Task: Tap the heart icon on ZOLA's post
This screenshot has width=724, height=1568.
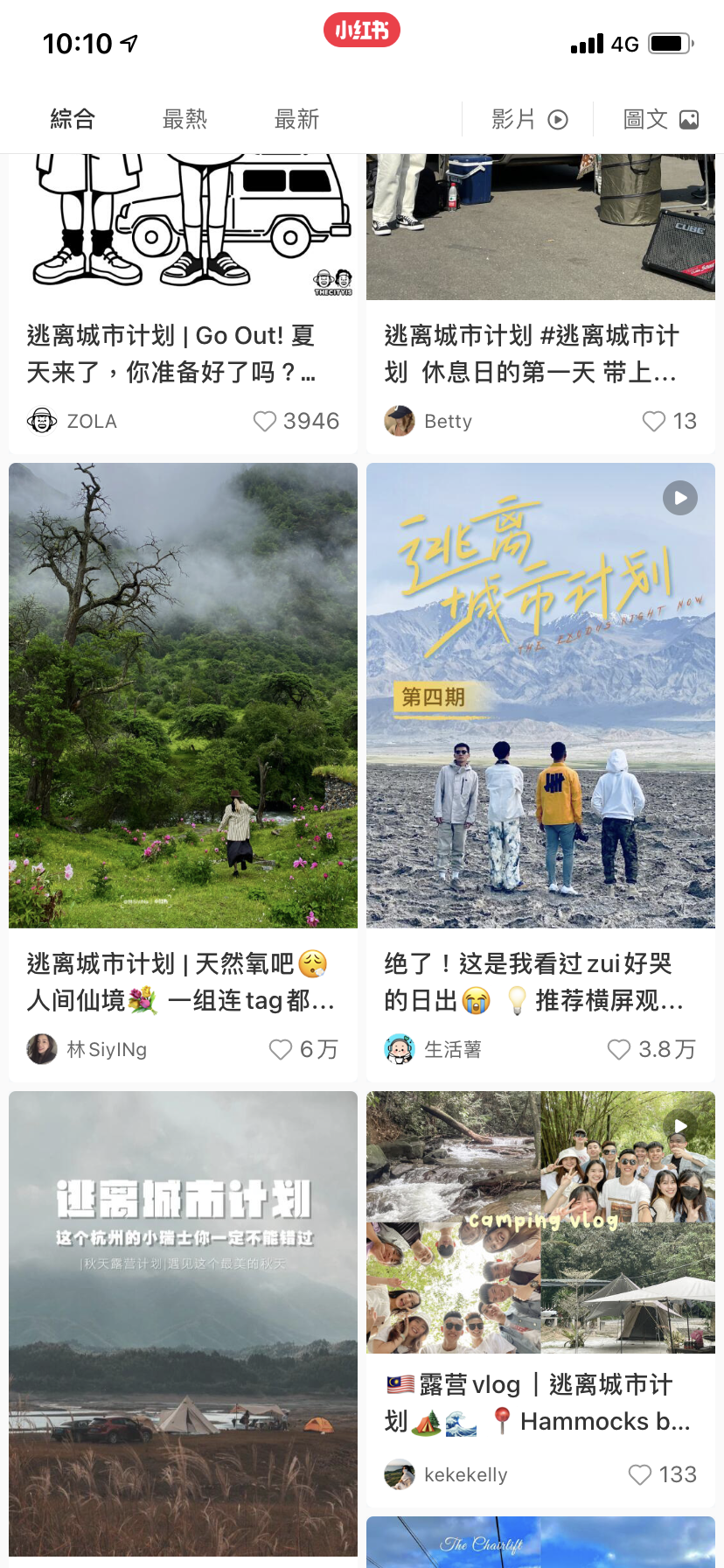Action: pos(264,421)
